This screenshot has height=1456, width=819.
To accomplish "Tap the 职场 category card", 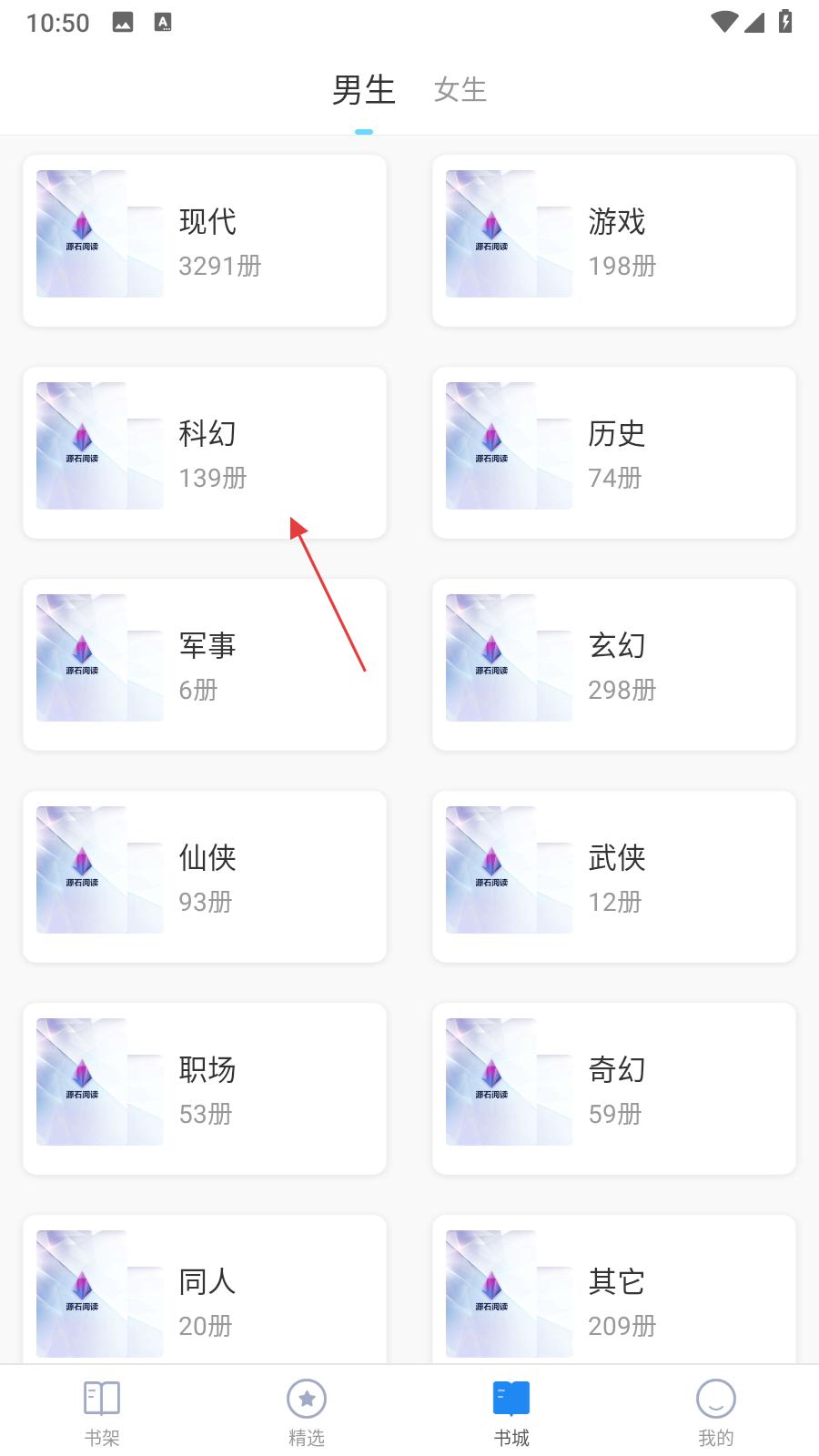I will [205, 1088].
